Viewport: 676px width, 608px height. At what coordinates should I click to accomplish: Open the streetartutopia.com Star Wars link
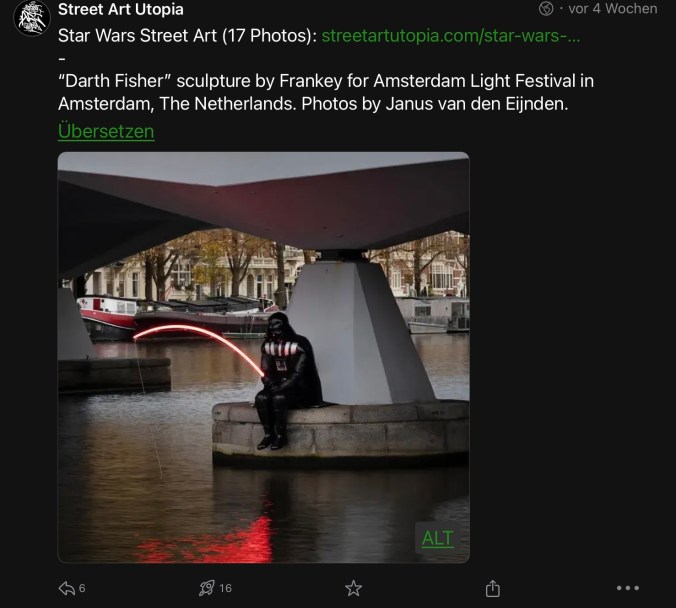[452, 36]
